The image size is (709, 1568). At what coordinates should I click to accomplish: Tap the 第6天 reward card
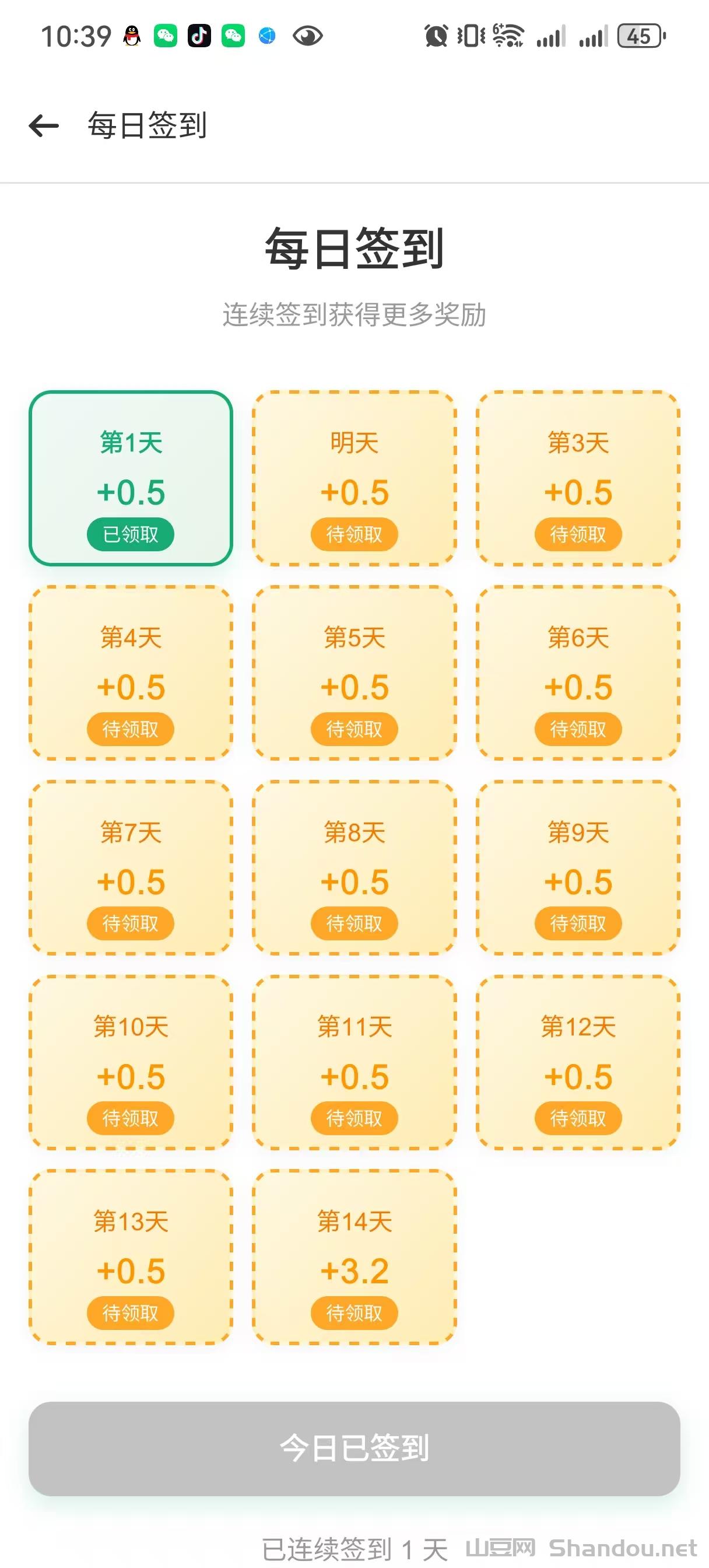pyautogui.click(x=578, y=673)
